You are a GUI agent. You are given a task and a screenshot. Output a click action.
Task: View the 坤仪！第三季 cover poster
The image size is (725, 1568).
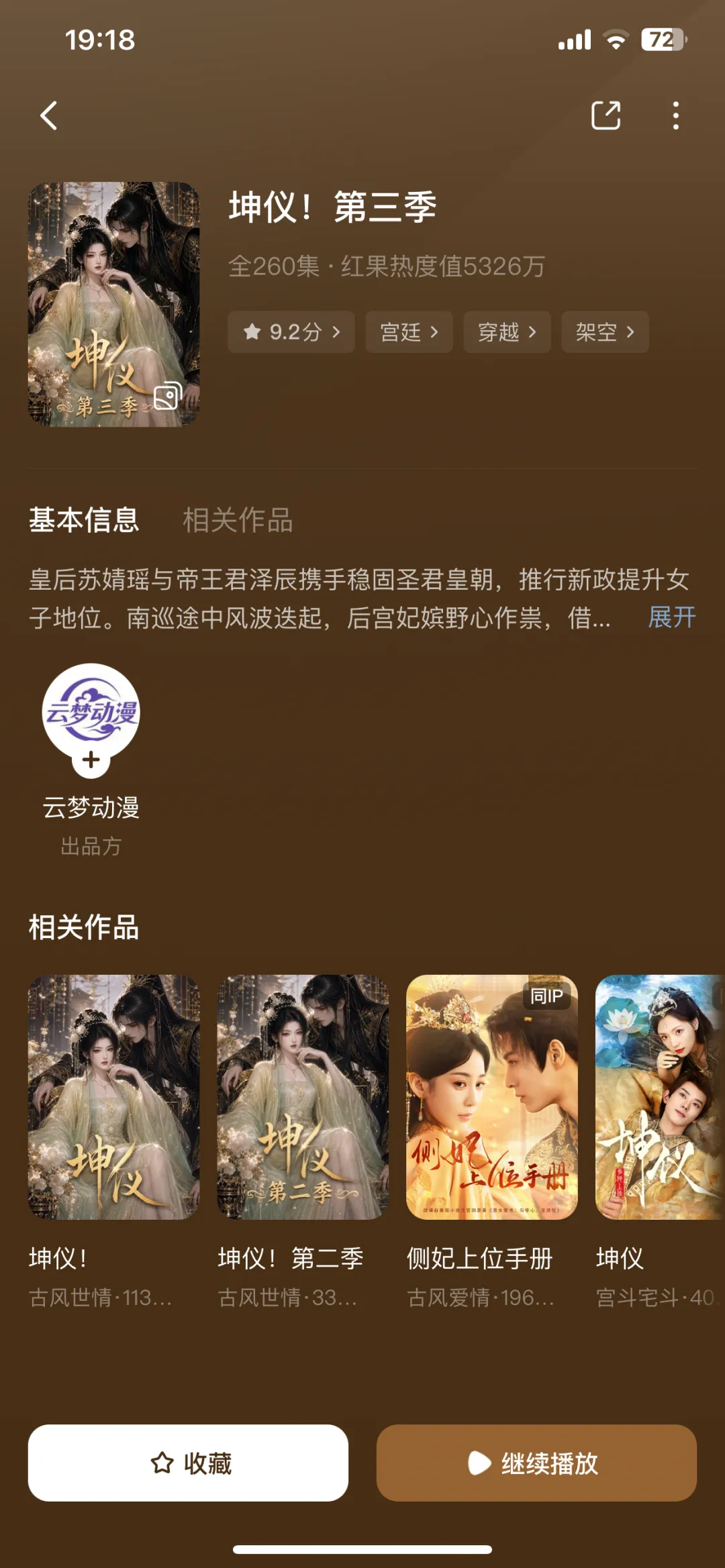pos(113,304)
